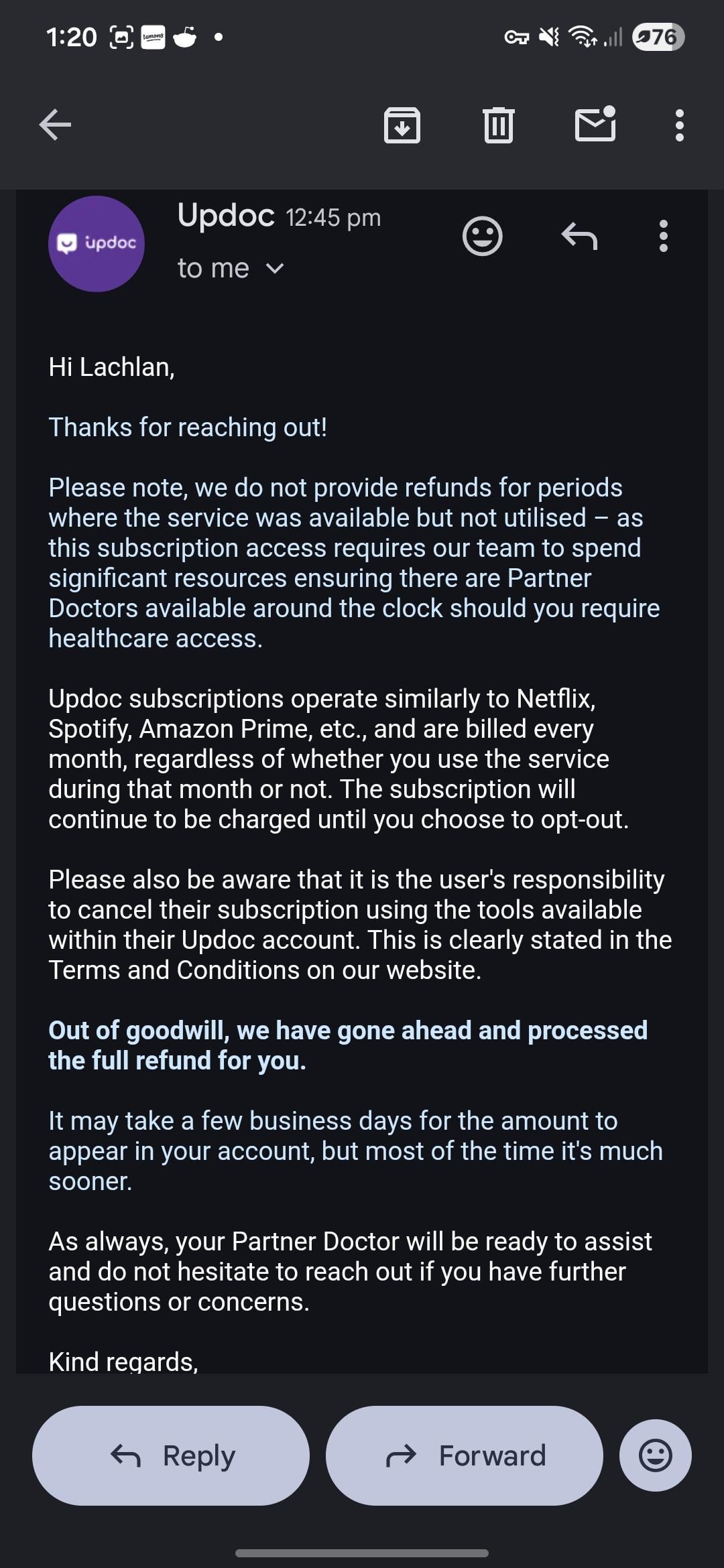Open Updoc sender profile picture
The width and height of the screenshot is (724, 1568).
click(97, 244)
